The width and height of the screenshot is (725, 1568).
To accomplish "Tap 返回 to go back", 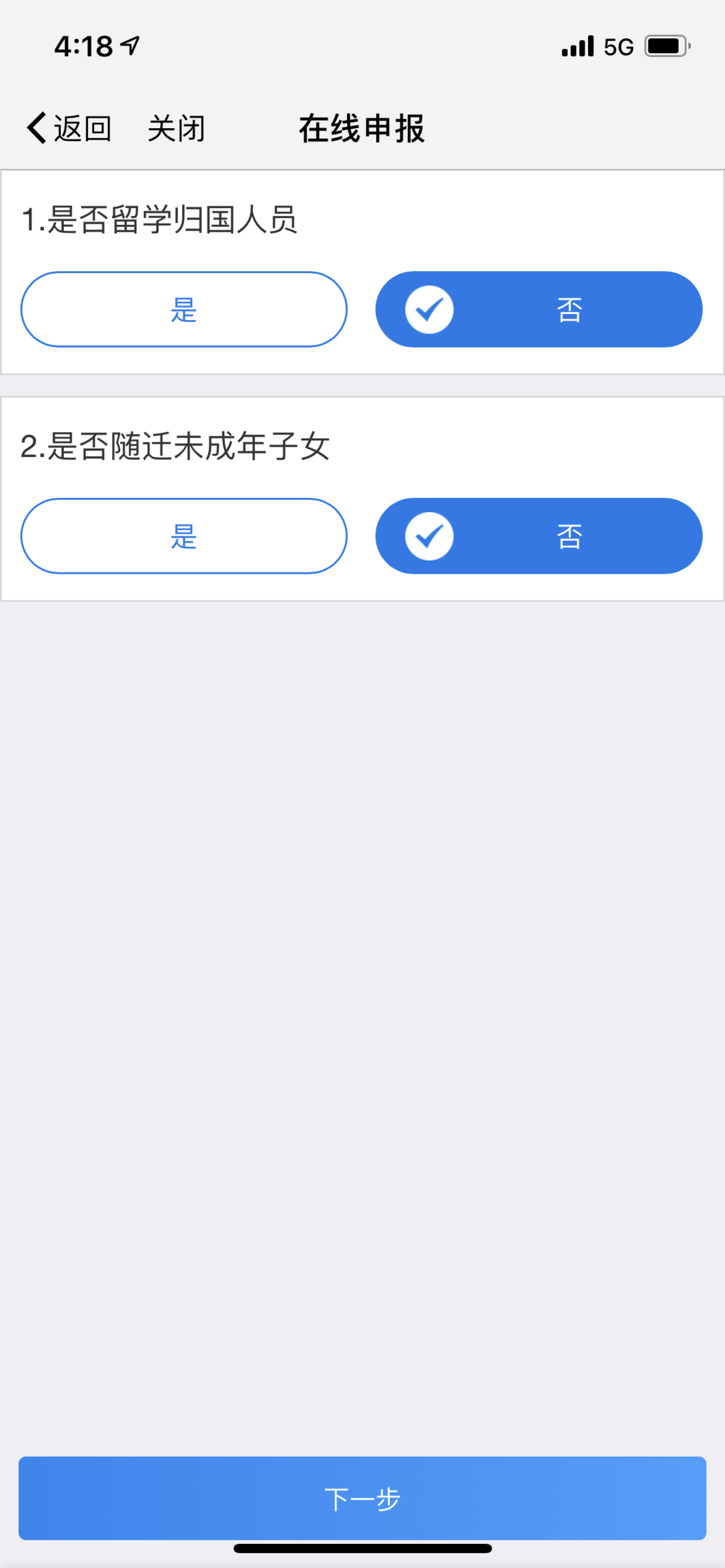I will (x=68, y=127).
